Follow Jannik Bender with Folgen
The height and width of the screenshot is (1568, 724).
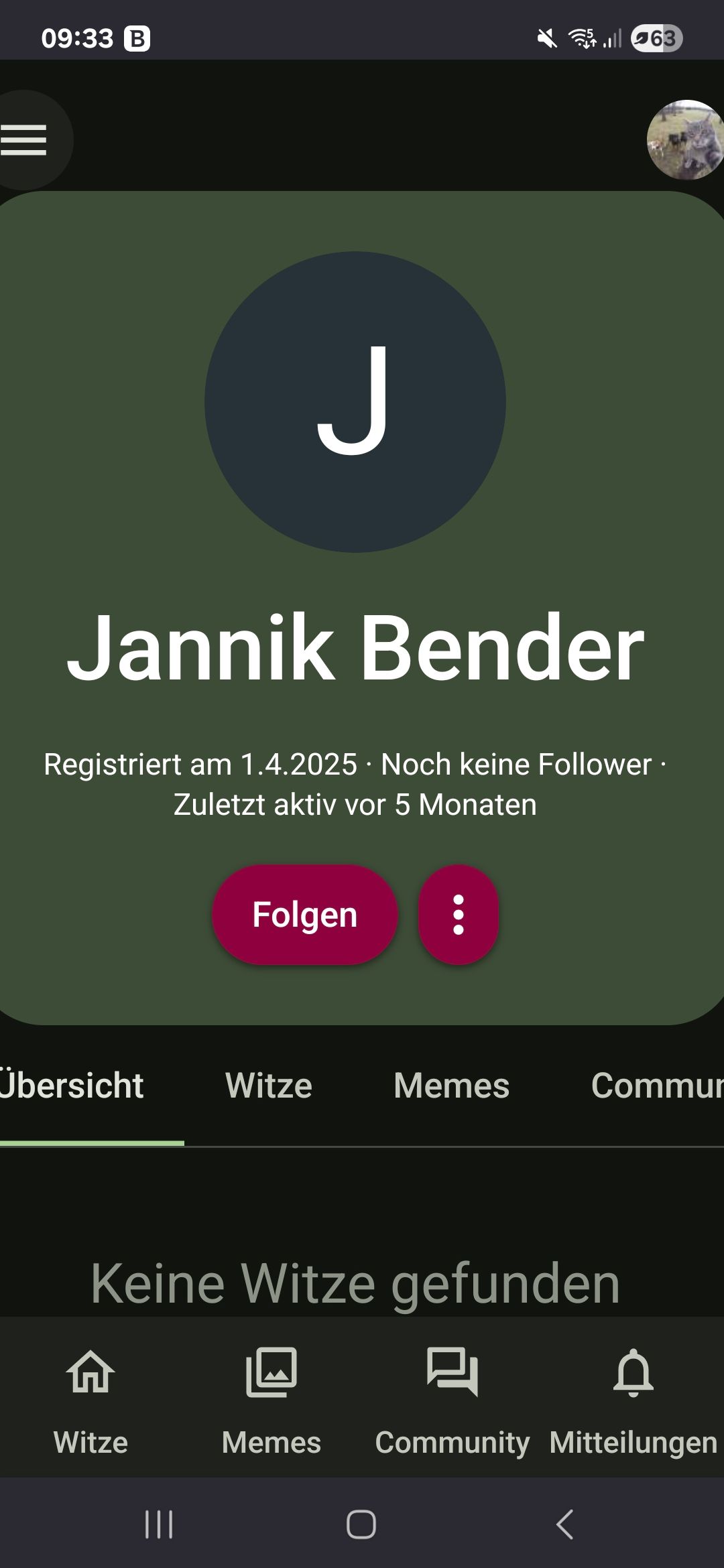(305, 915)
